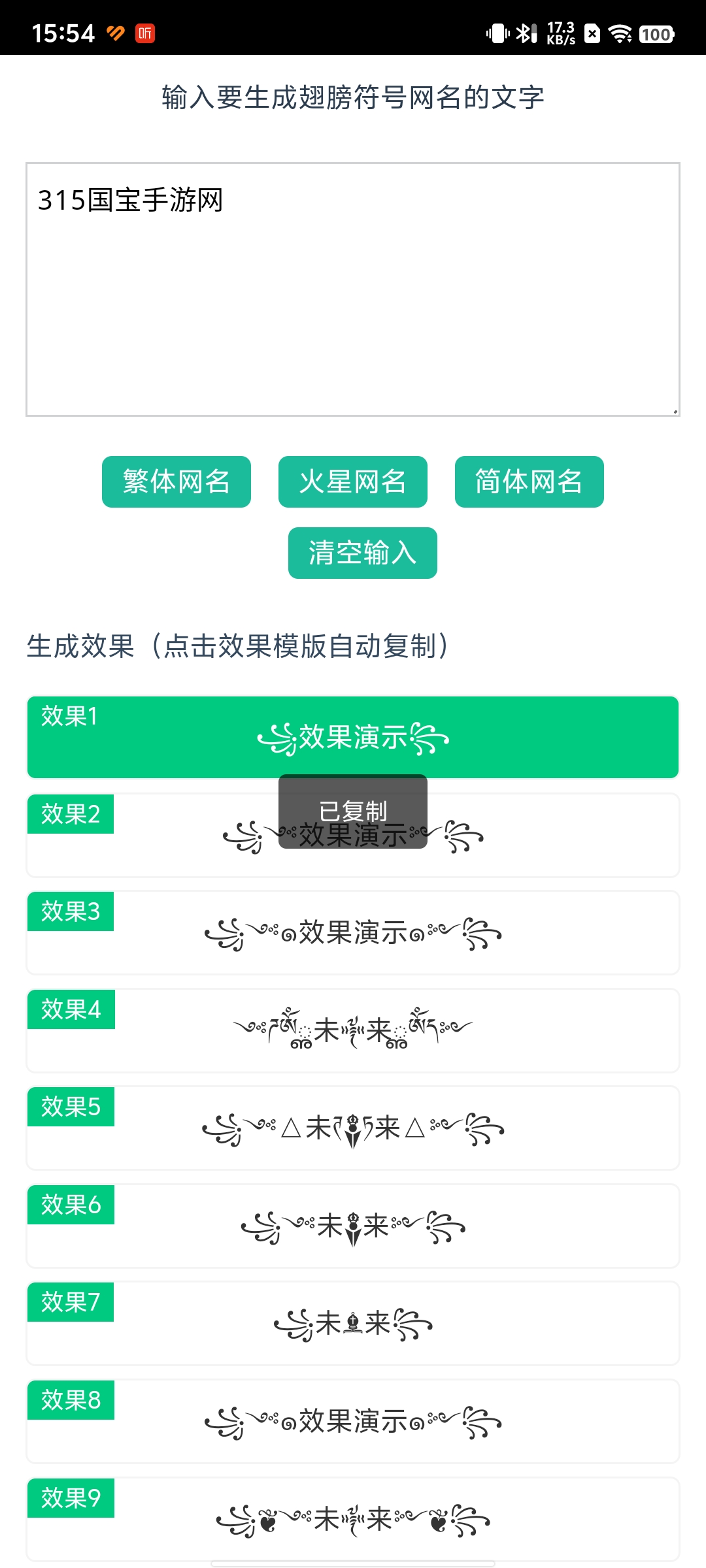Copy the 效果8 template
The height and width of the screenshot is (1568, 706).
coord(353,1422)
